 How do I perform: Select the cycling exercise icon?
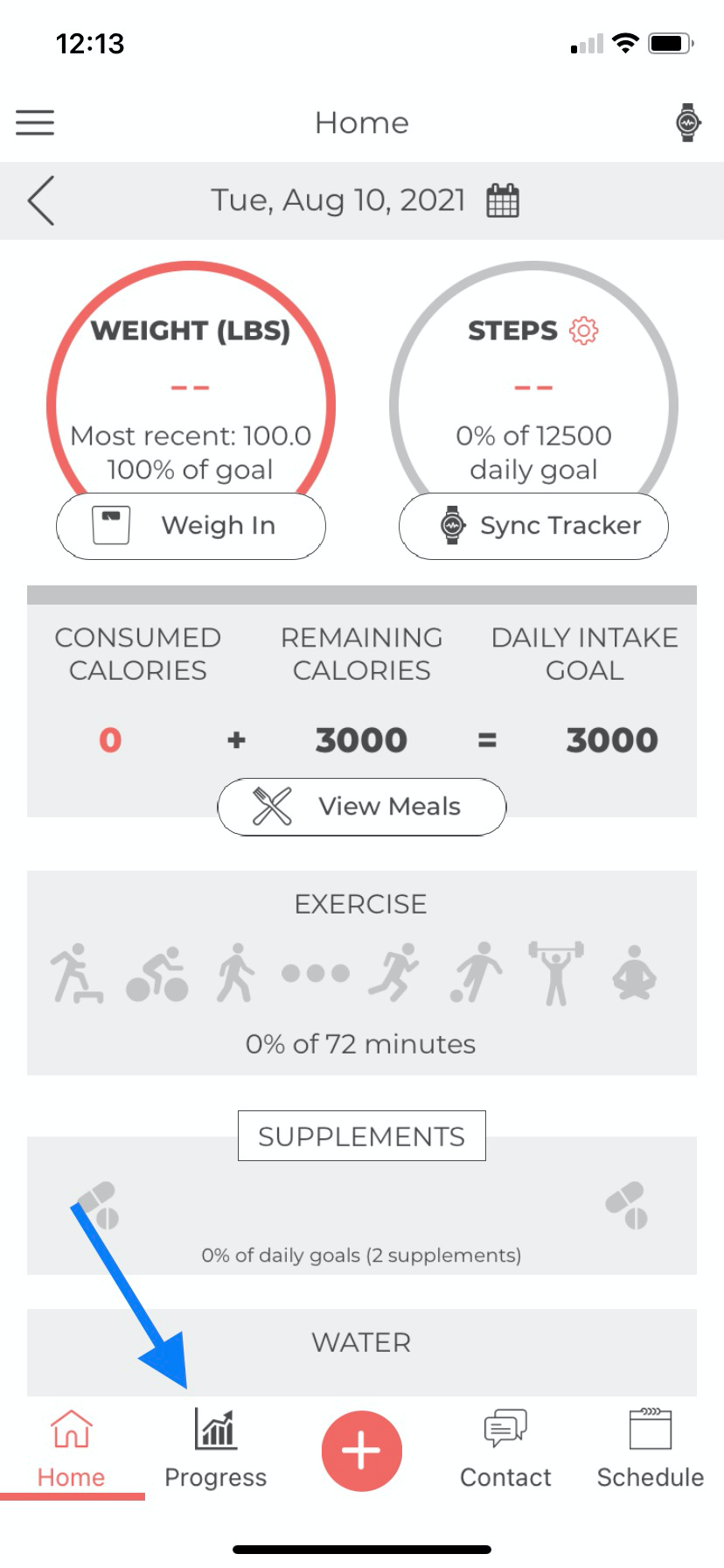(157, 974)
